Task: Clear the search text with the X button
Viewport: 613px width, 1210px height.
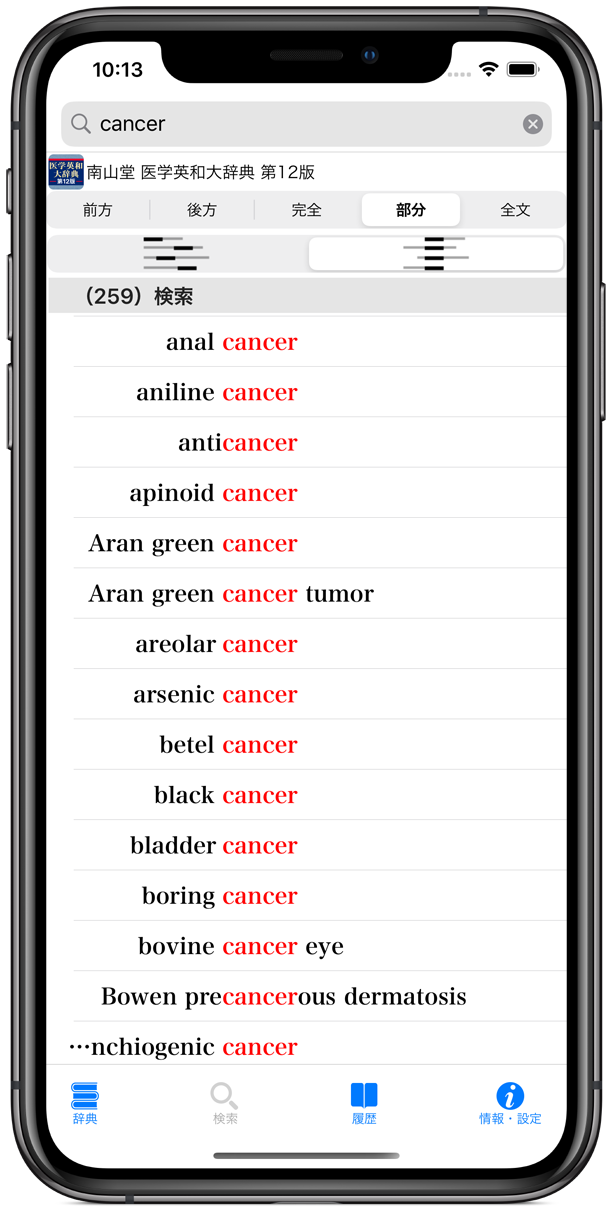Action: tap(533, 124)
